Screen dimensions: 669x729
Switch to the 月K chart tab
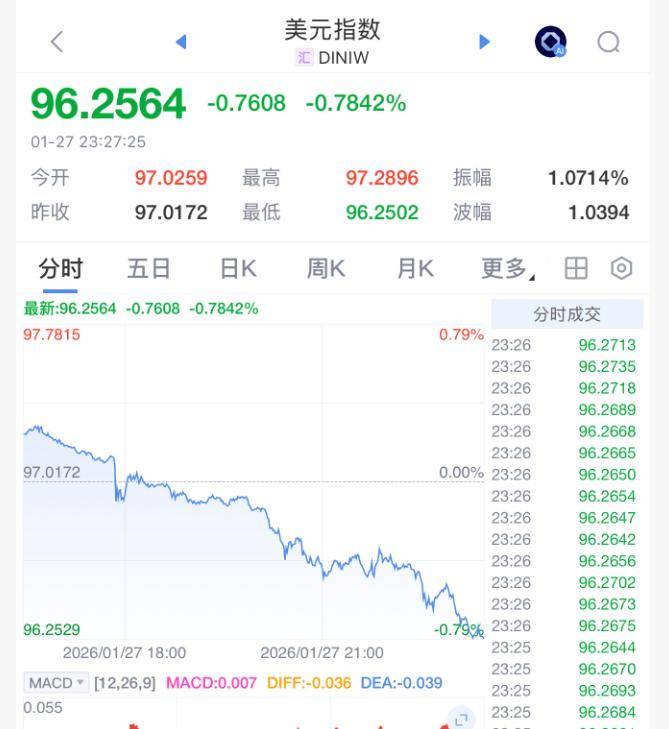(x=415, y=268)
